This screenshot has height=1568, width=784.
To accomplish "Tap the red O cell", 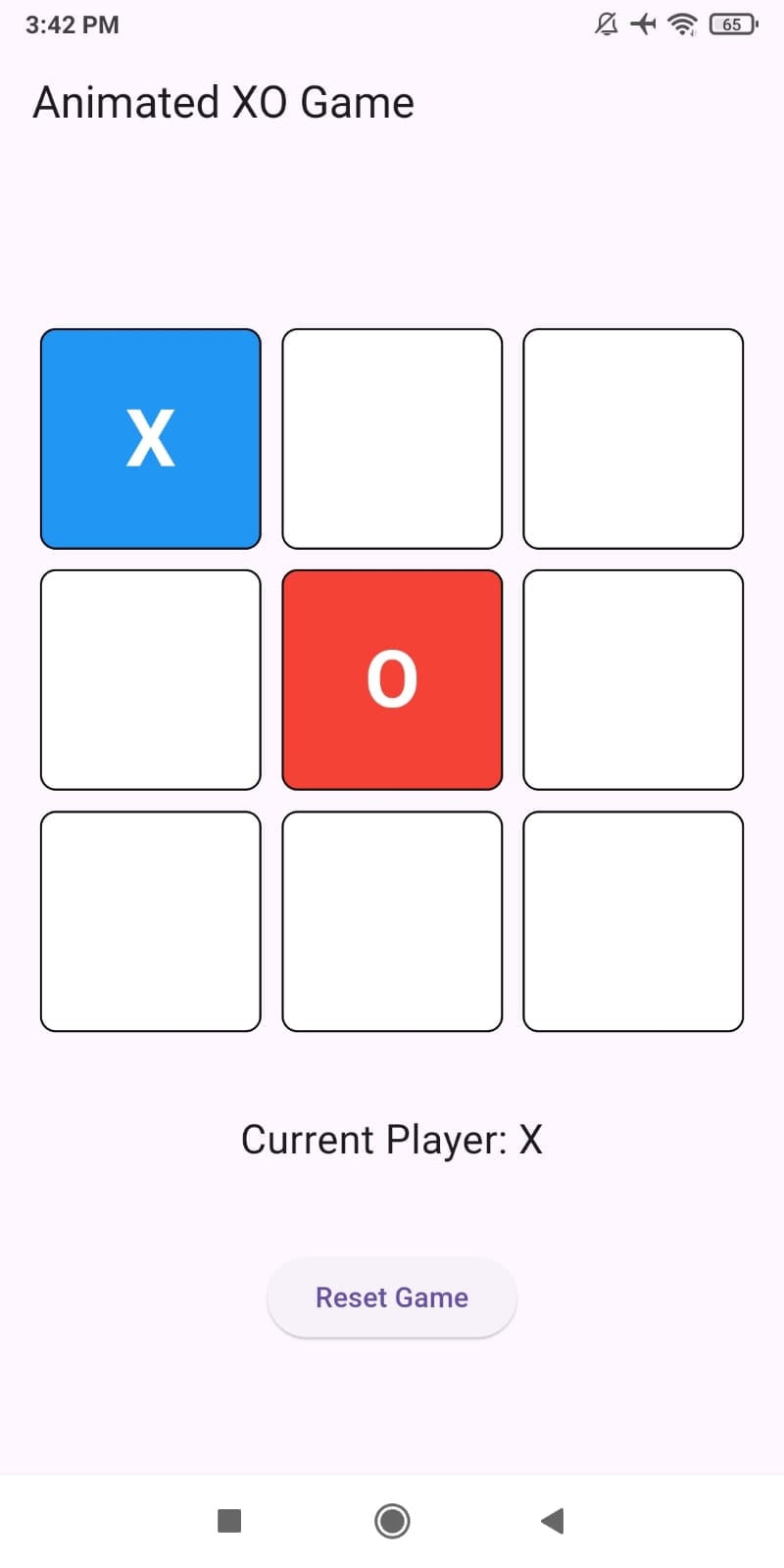I will tap(392, 680).
